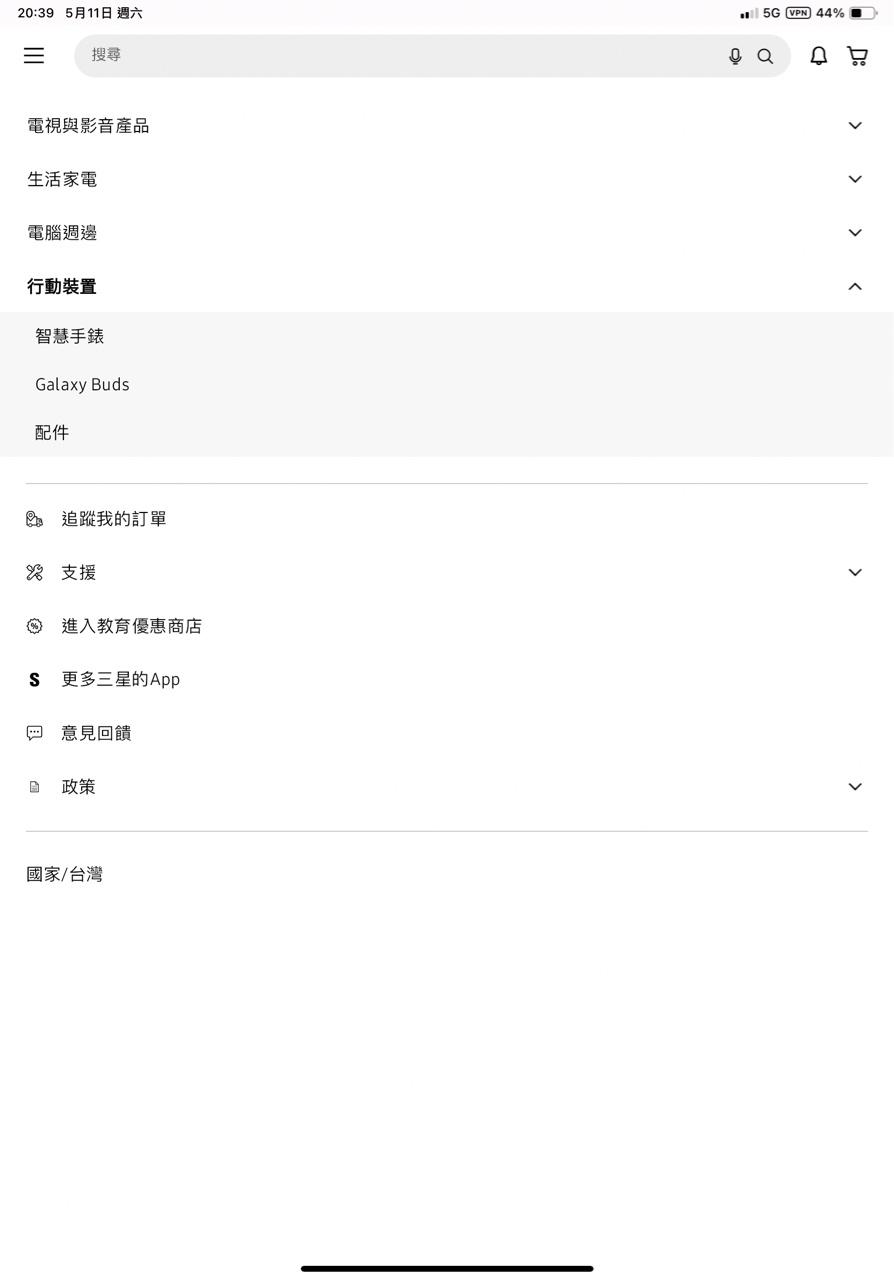Screen dimensions: 894x1280
Task: Open the shopping cart
Action: point(857,56)
